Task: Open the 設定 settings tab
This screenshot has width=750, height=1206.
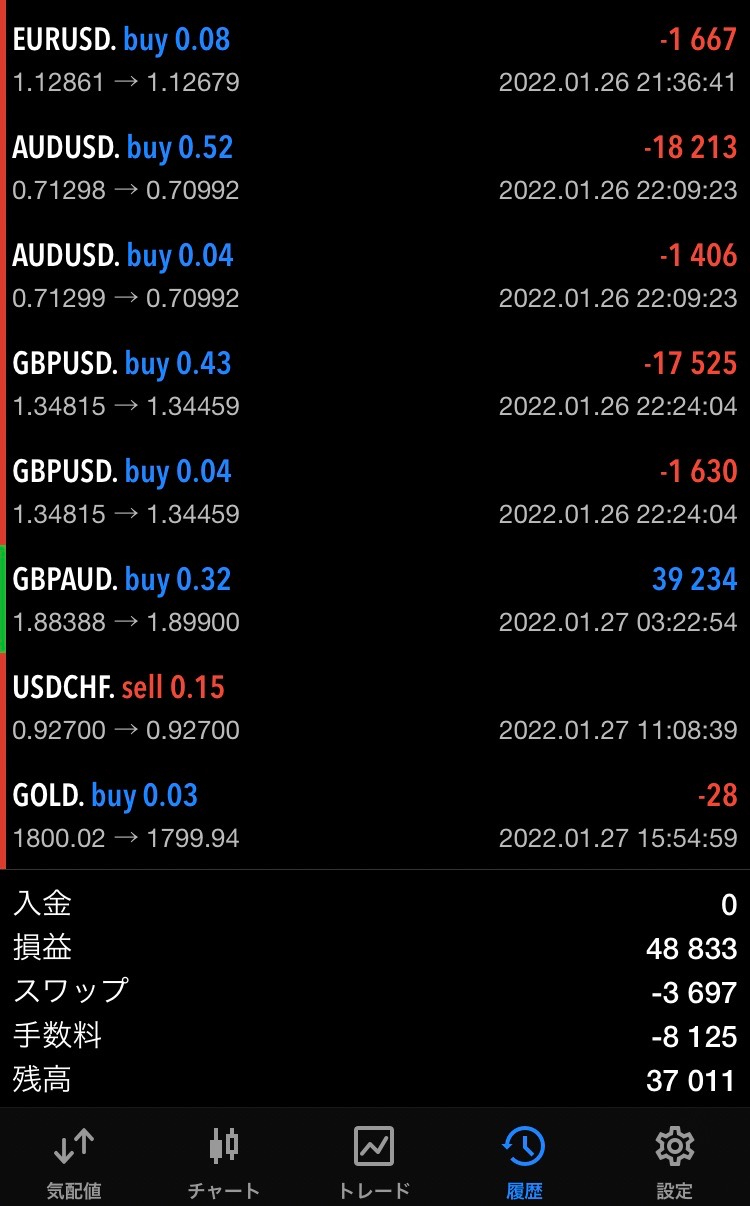Action: pos(674,1162)
